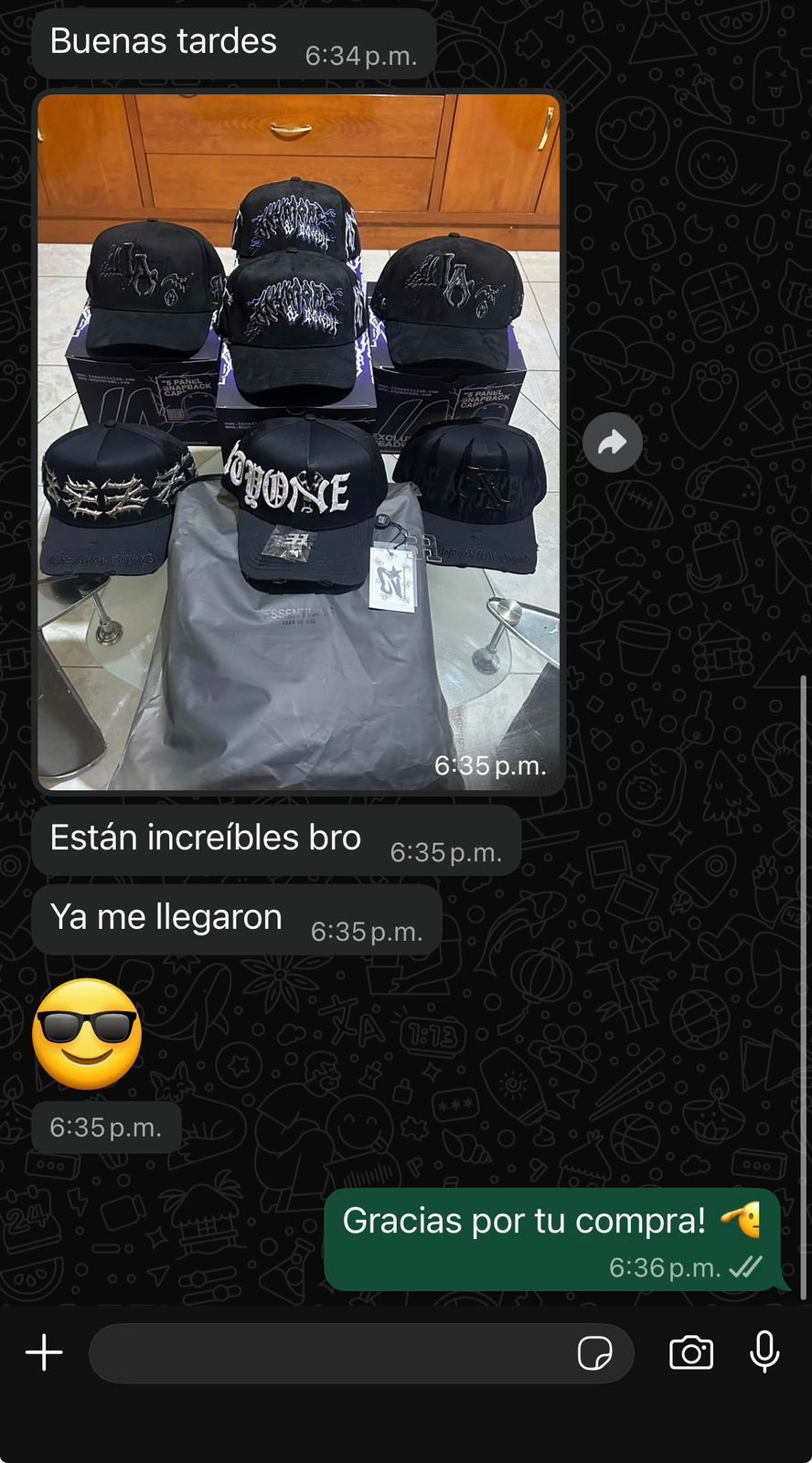Focus the message text field
Screen dimensions: 812x1463
(x=329, y=1352)
